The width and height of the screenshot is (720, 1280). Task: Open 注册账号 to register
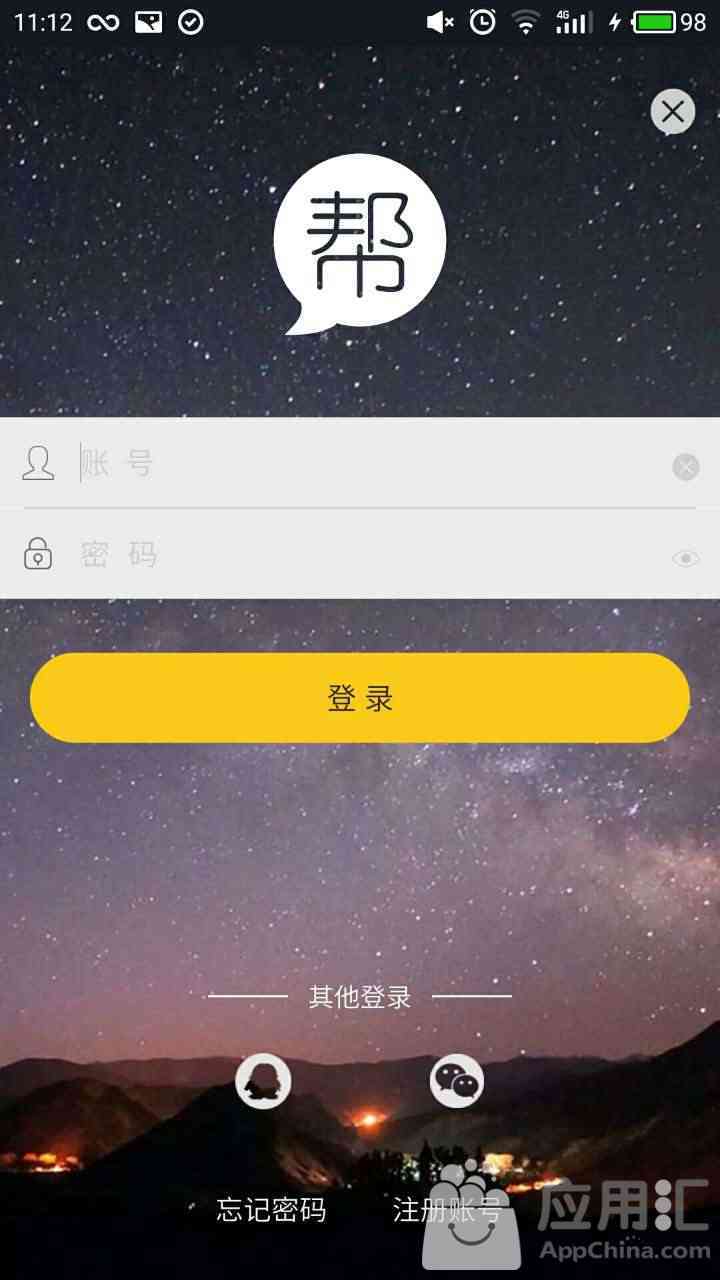pos(446,1210)
